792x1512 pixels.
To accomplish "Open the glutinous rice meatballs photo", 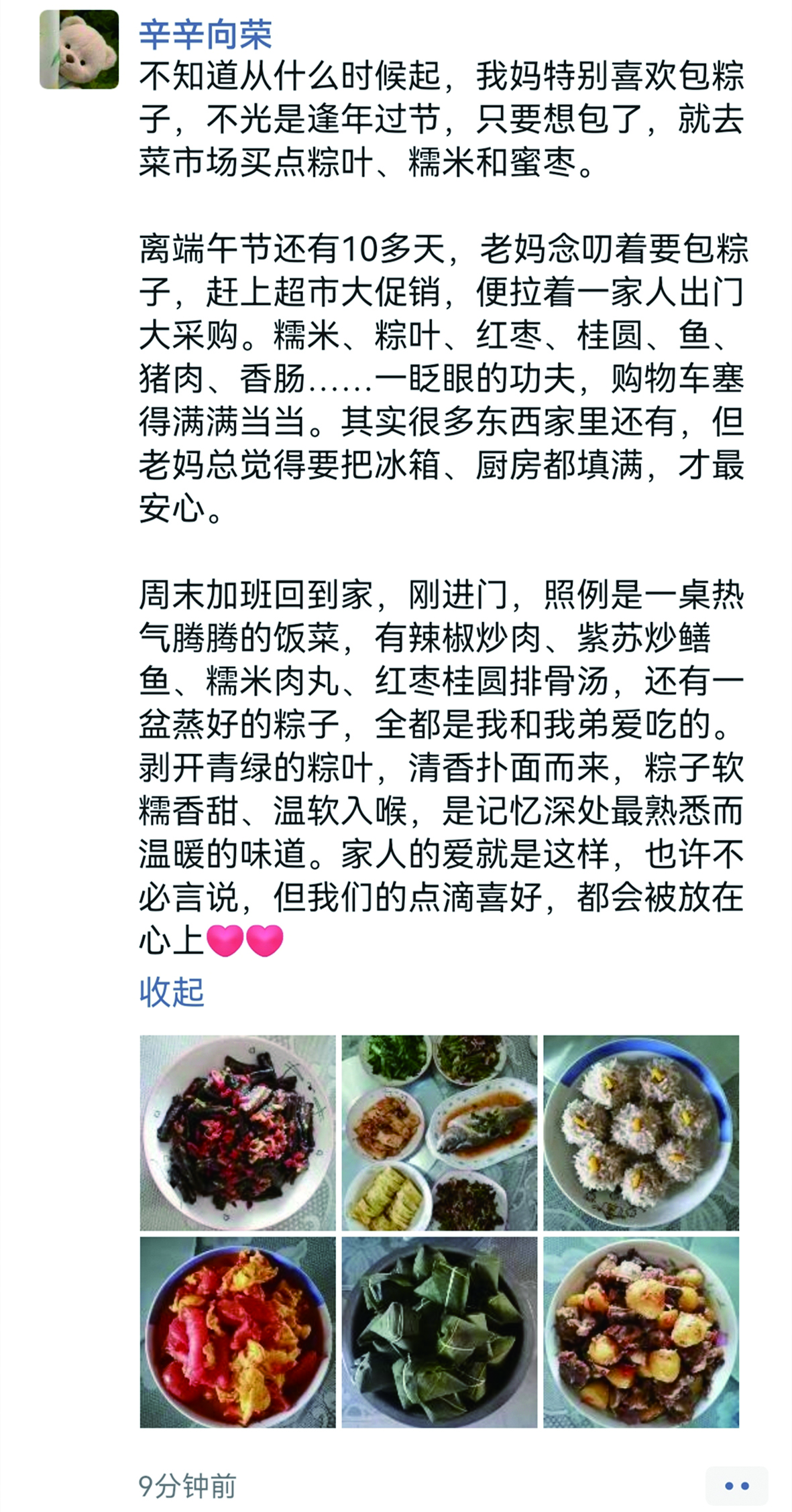I will pos(641,1132).
